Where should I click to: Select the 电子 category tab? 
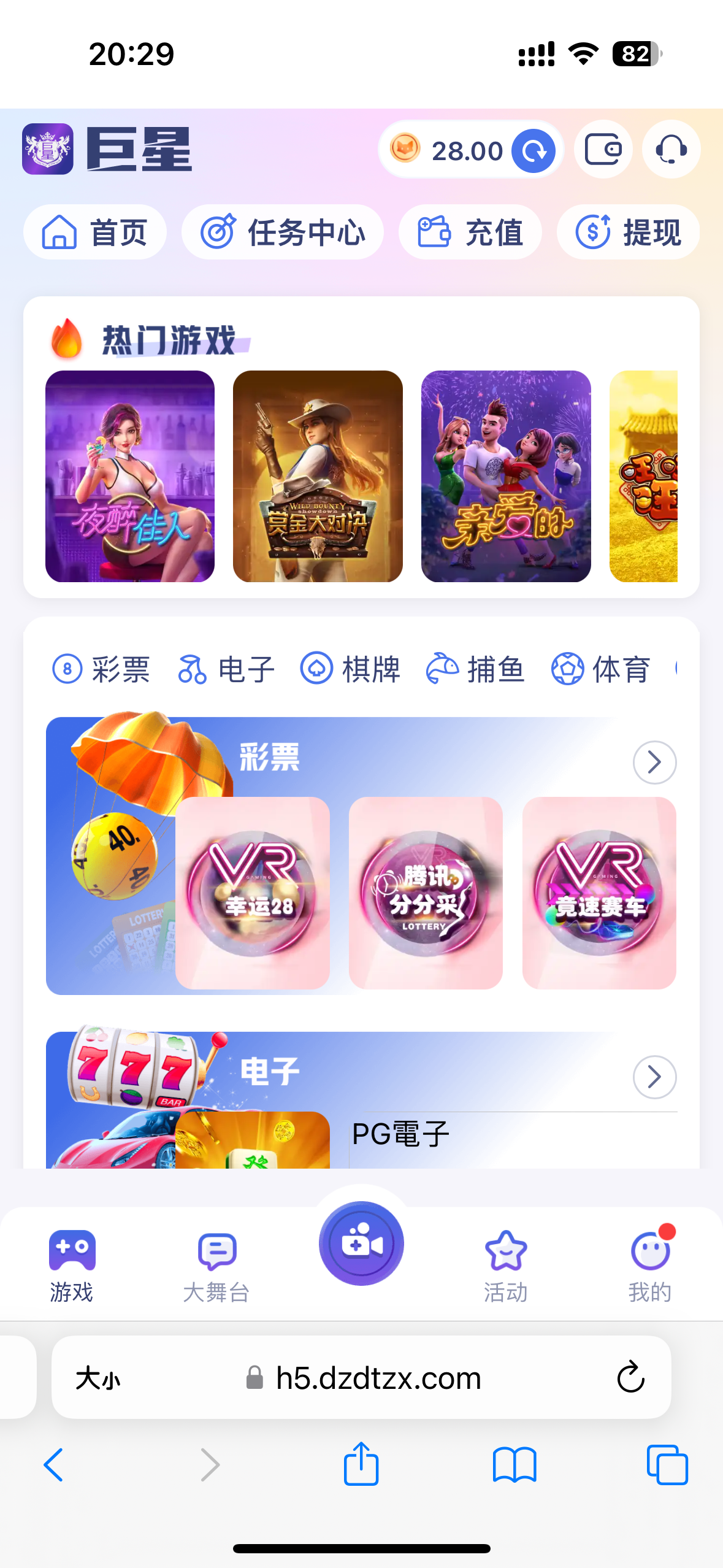(226, 669)
